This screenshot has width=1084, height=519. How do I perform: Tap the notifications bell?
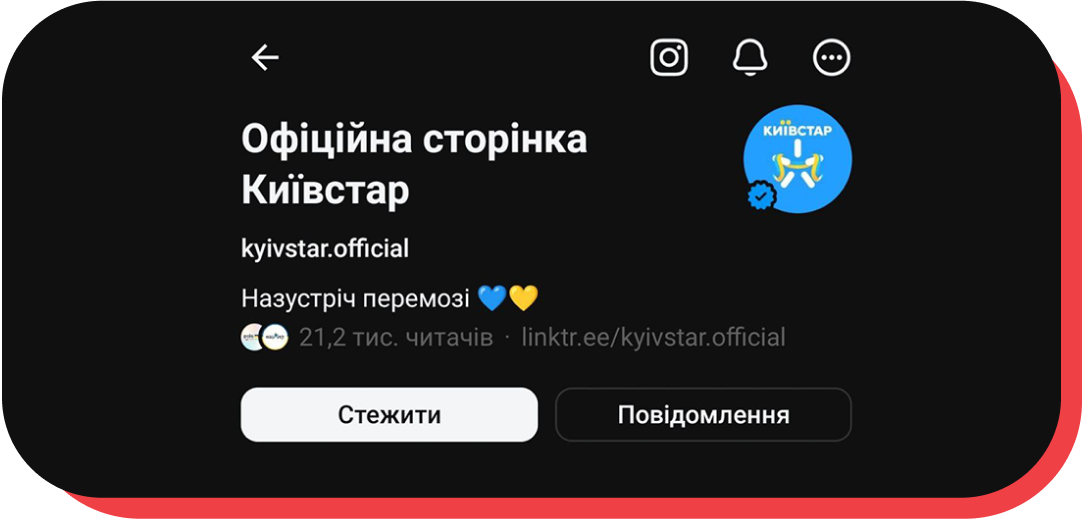tap(750, 58)
